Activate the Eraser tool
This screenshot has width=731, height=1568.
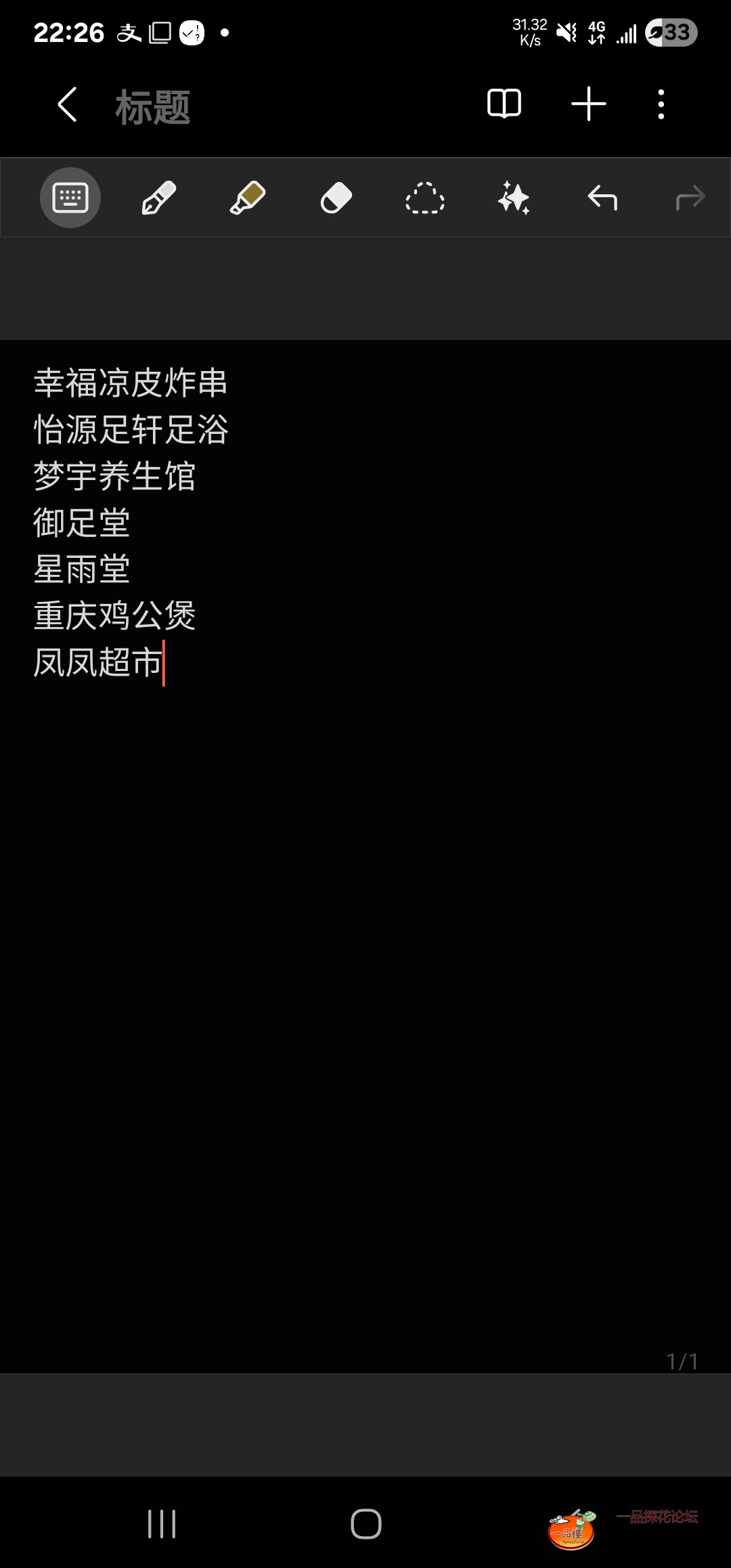pos(335,197)
